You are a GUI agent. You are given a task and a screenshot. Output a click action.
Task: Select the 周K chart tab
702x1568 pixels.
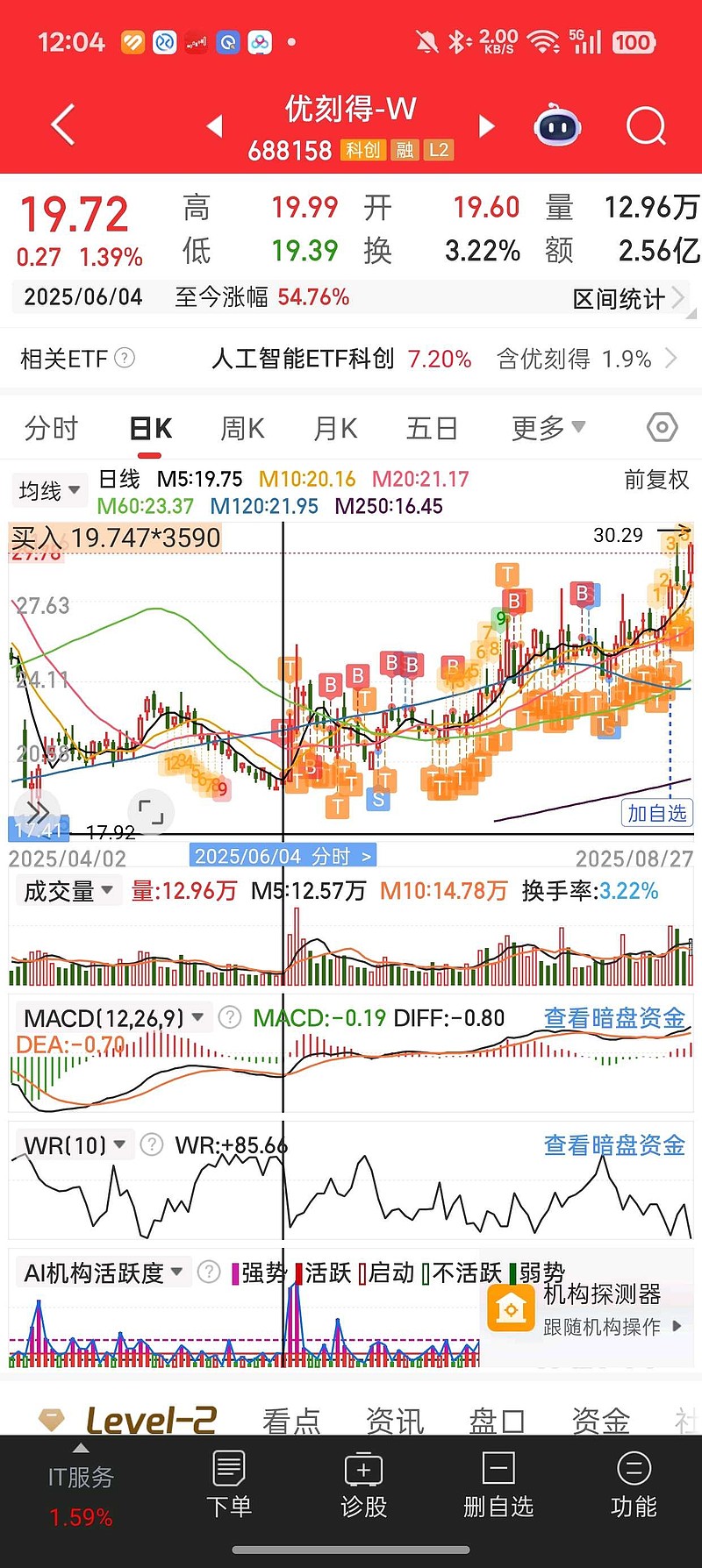coord(242,428)
